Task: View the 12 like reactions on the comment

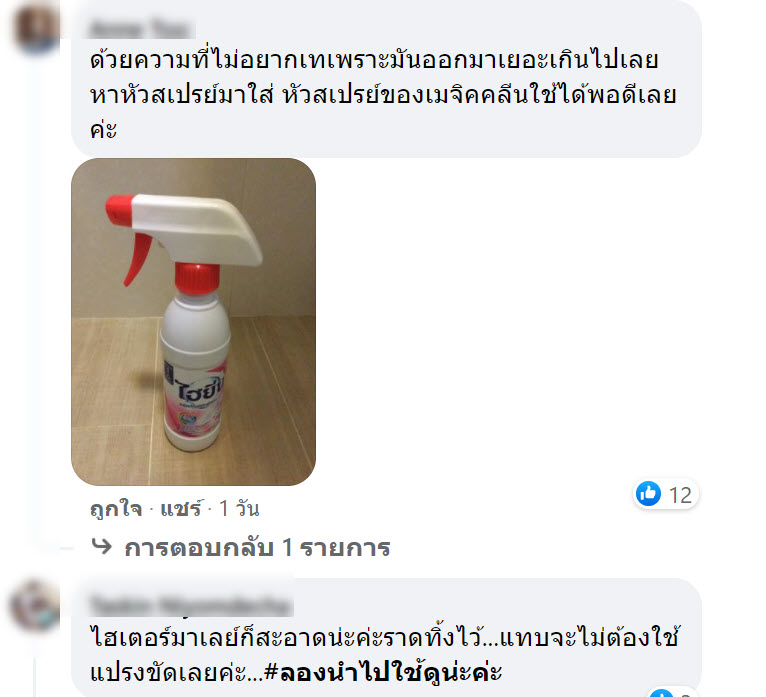Action: click(x=665, y=493)
